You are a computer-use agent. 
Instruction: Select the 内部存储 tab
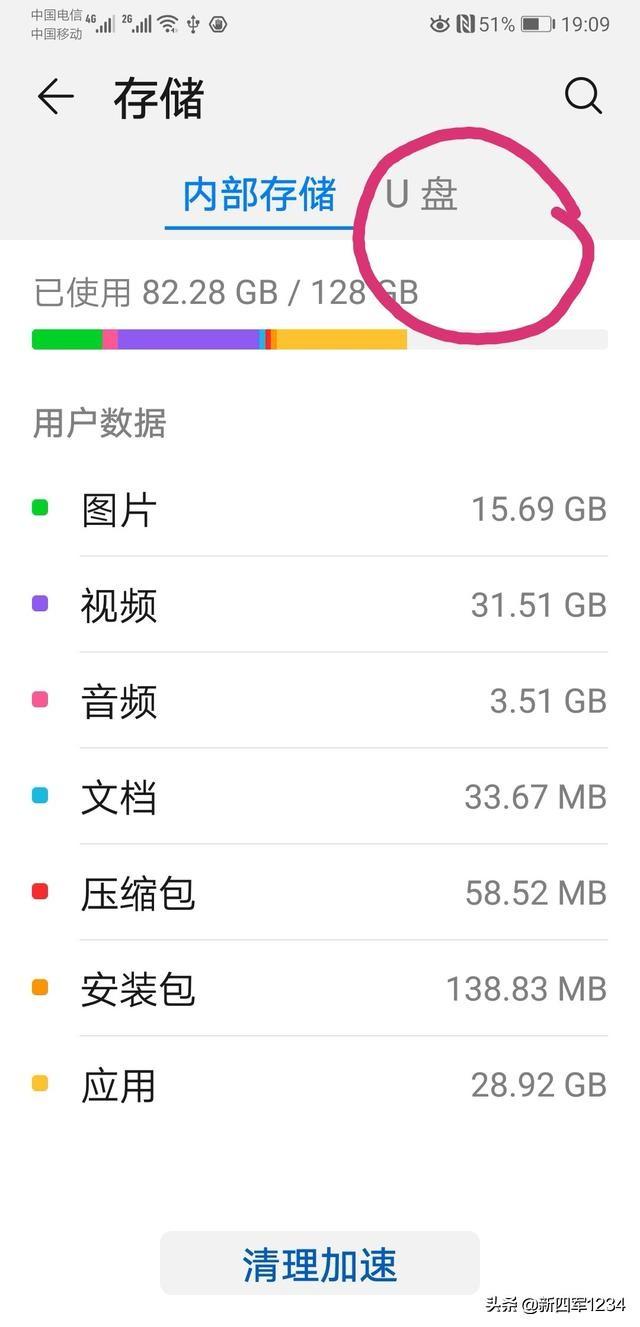tap(260, 194)
